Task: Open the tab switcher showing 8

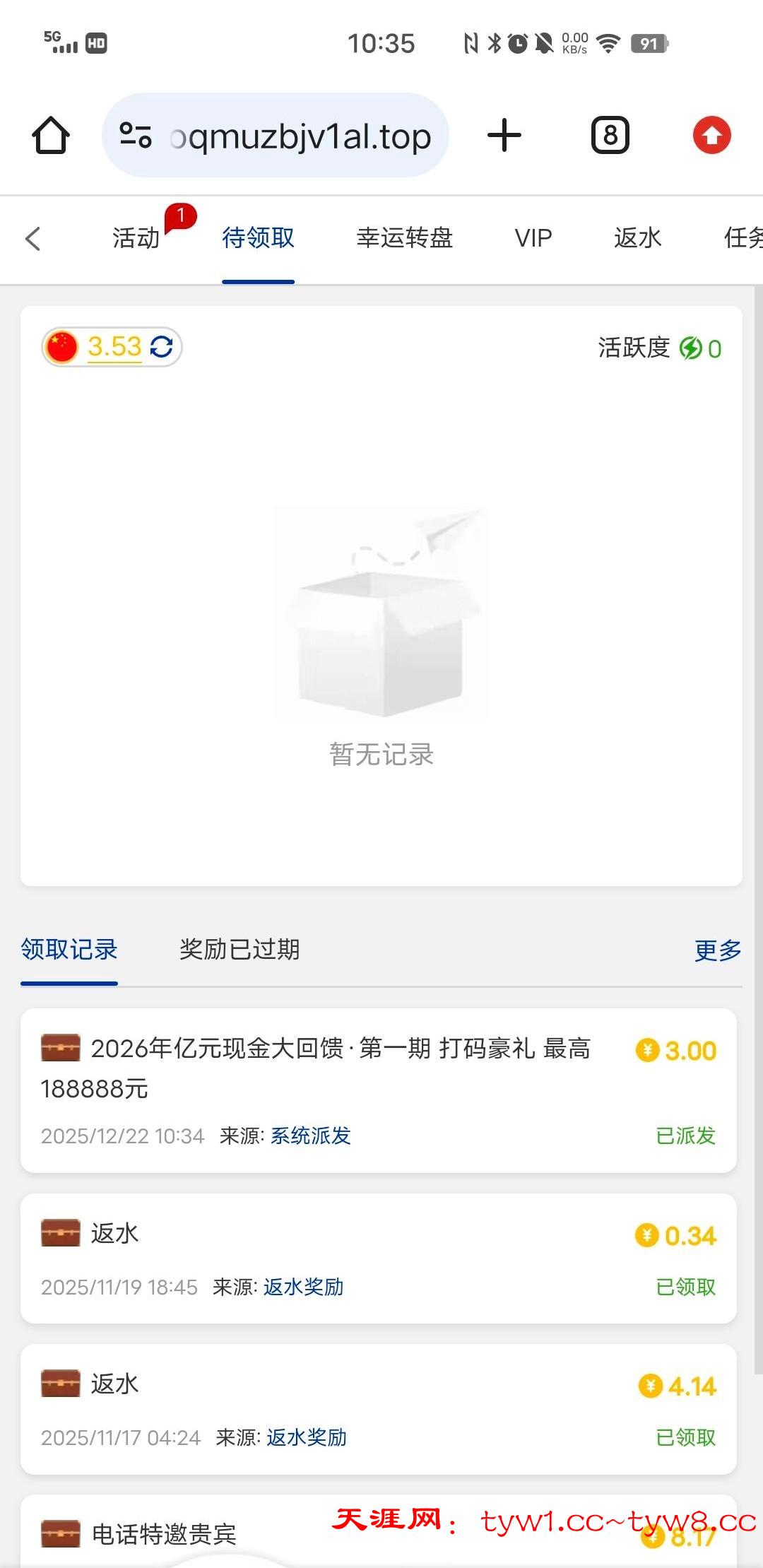Action: click(610, 135)
